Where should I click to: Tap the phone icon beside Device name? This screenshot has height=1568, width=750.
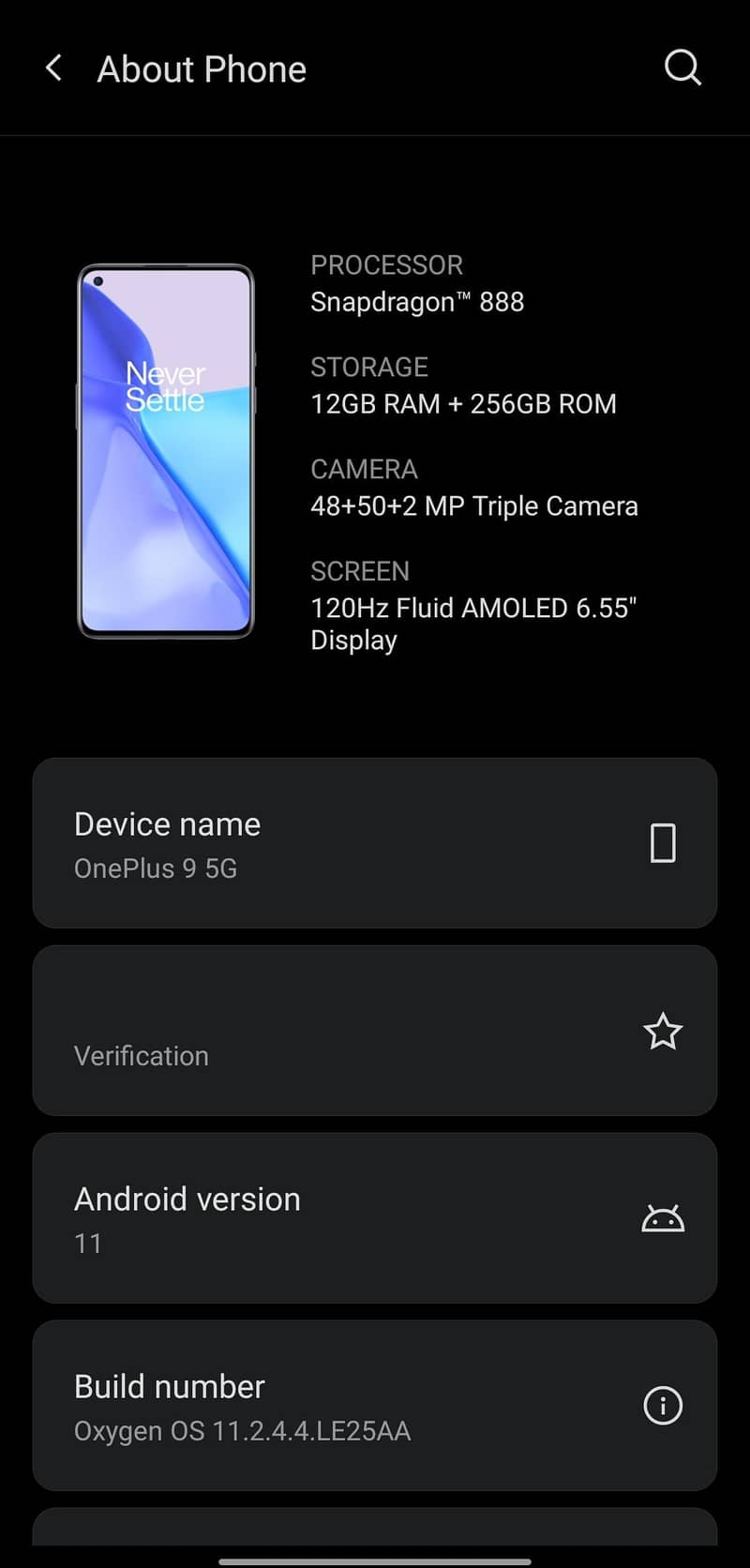click(x=663, y=843)
